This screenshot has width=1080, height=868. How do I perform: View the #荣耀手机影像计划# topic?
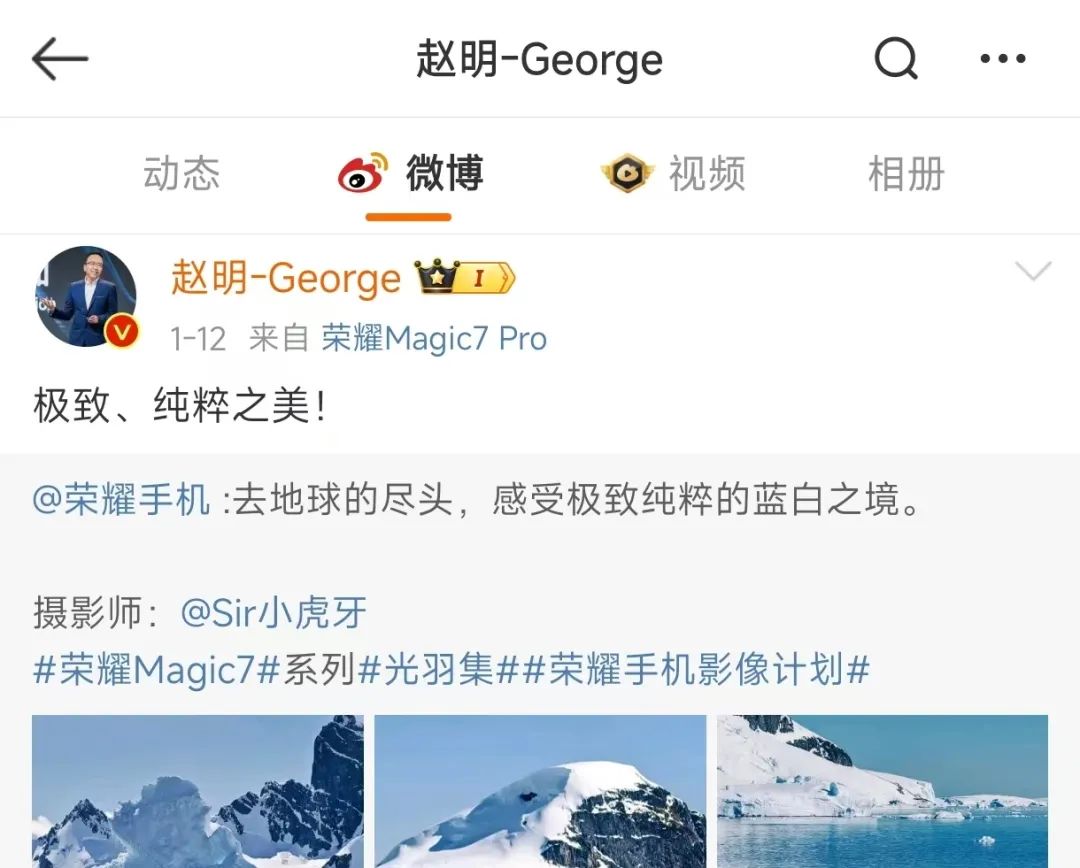(696, 670)
